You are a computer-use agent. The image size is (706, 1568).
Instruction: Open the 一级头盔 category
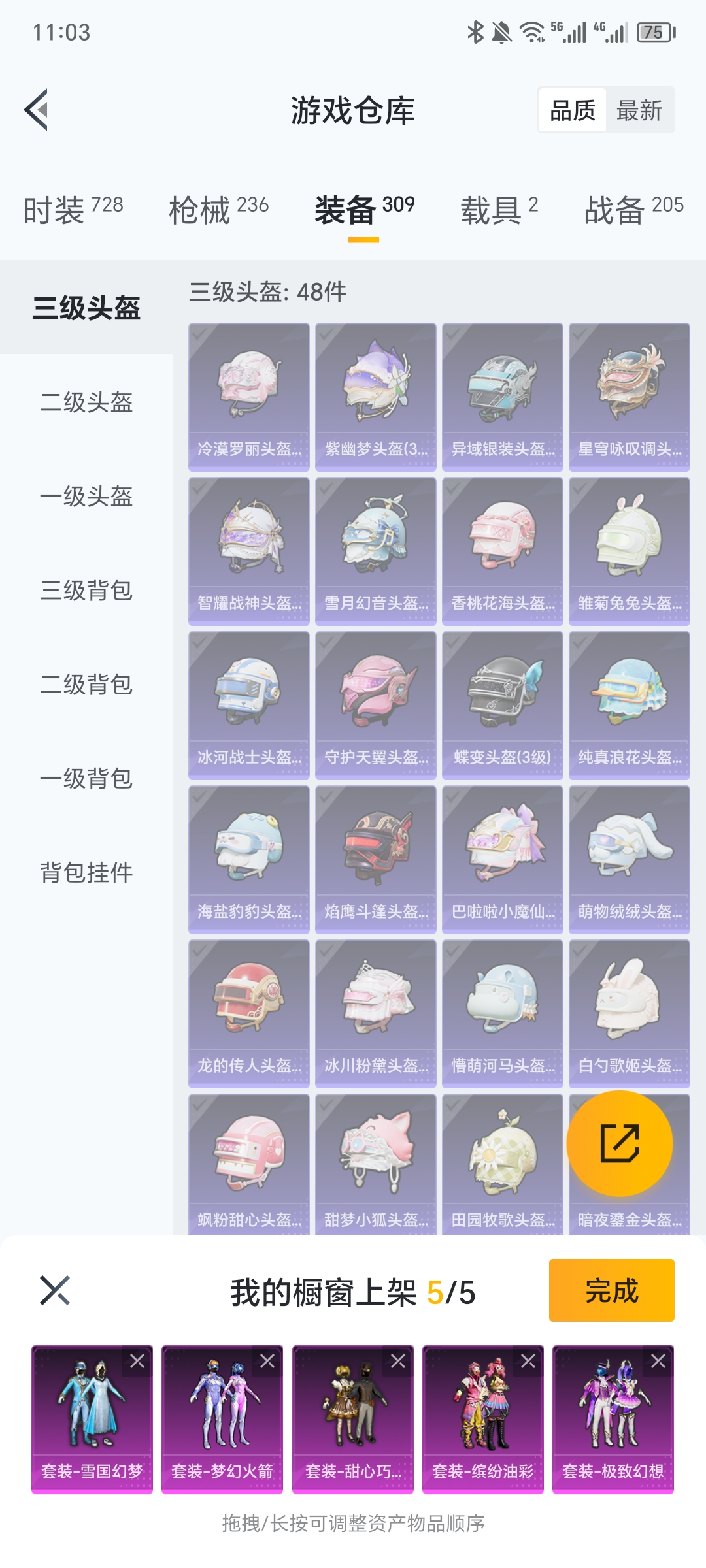click(x=86, y=497)
